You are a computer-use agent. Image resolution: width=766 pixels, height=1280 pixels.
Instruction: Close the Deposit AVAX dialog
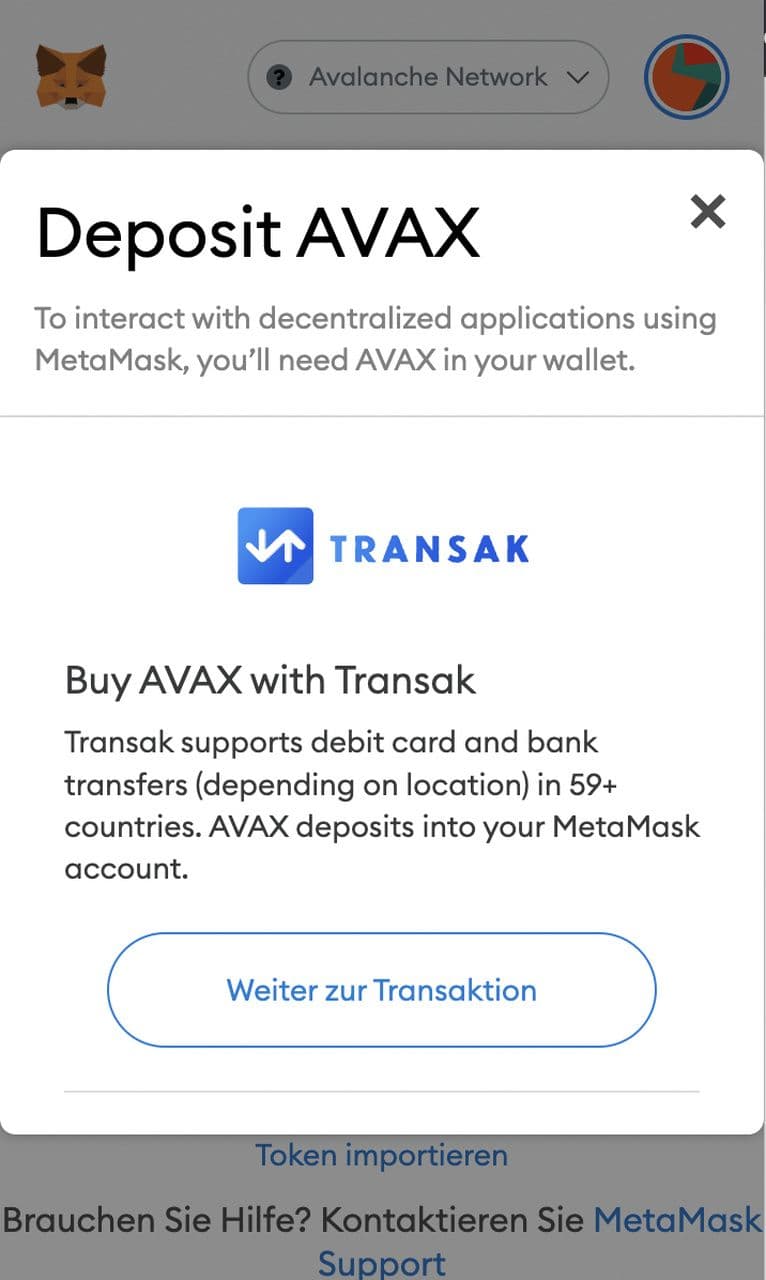coord(707,211)
